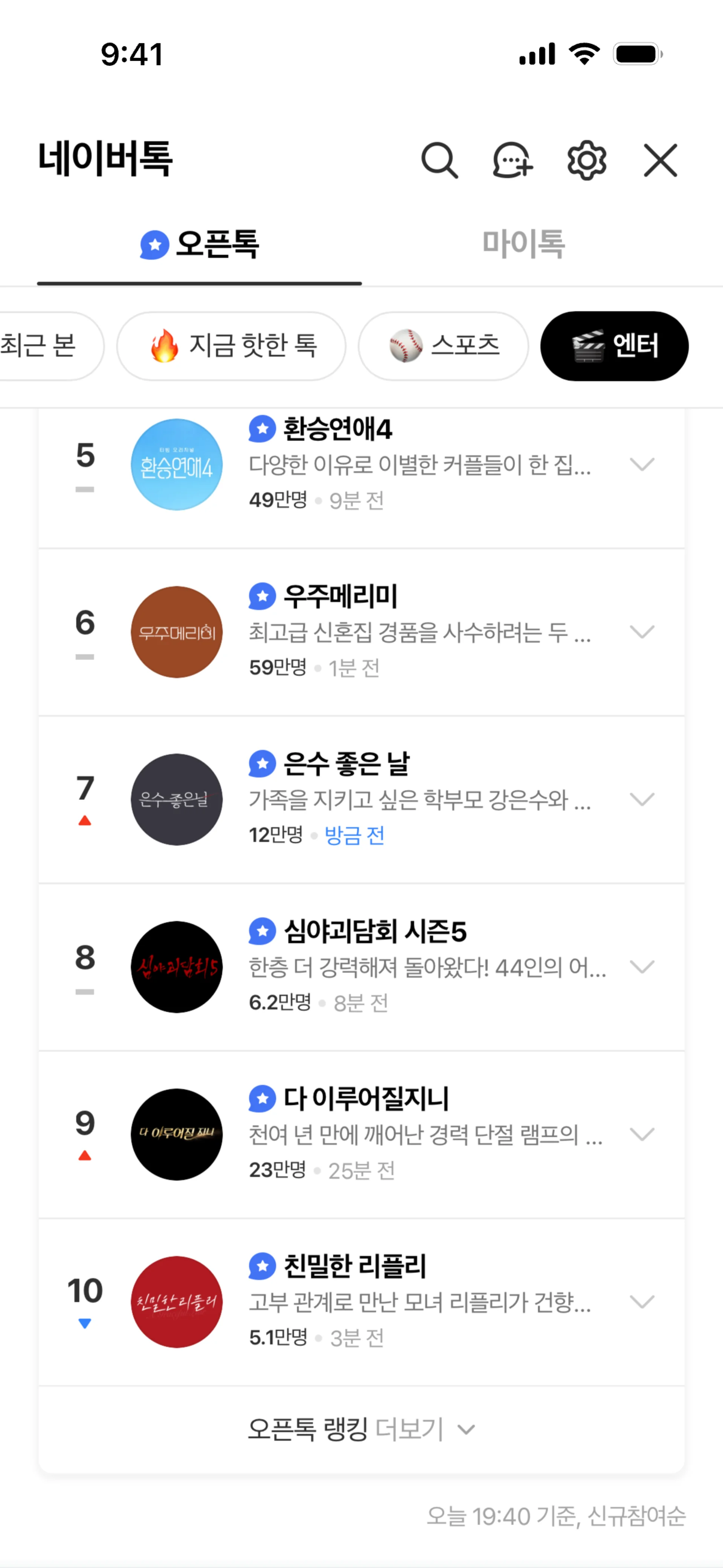Select the 지금 핫한 톡 chip
The height and width of the screenshot is (1568, 723).
pyautogui.click(x=231, y=346)
